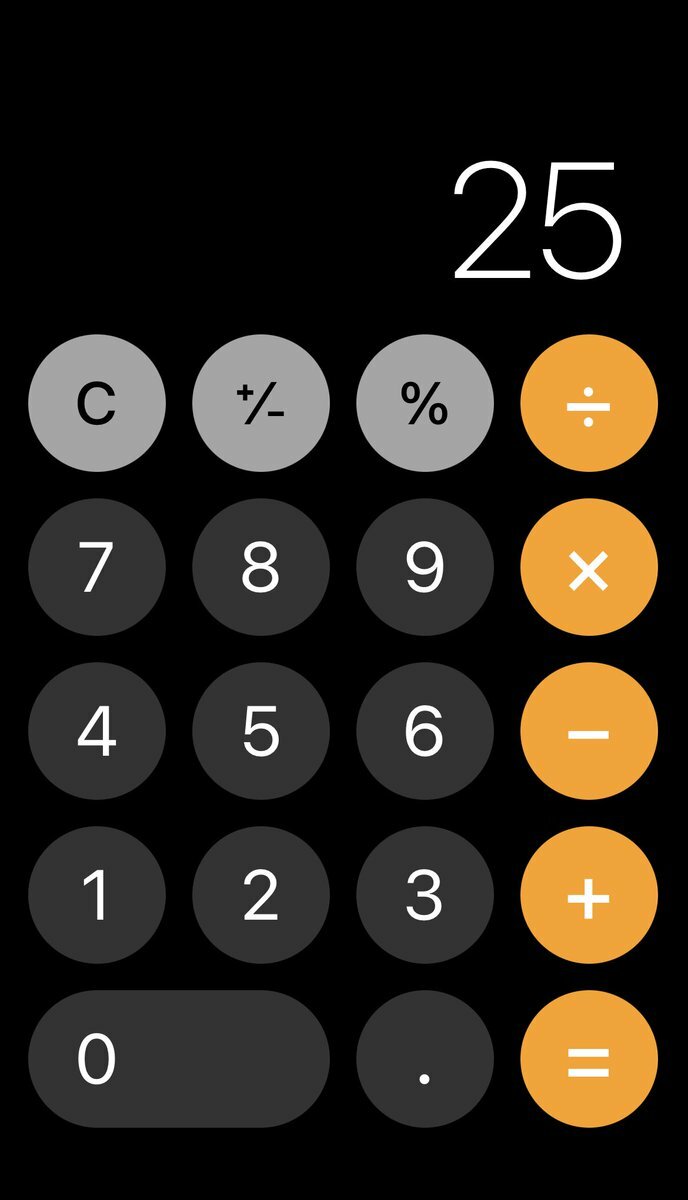The image size is (688, 1200).
Task: Enter the digit 4
Action: pyautogui.click(x=97, y=731)
